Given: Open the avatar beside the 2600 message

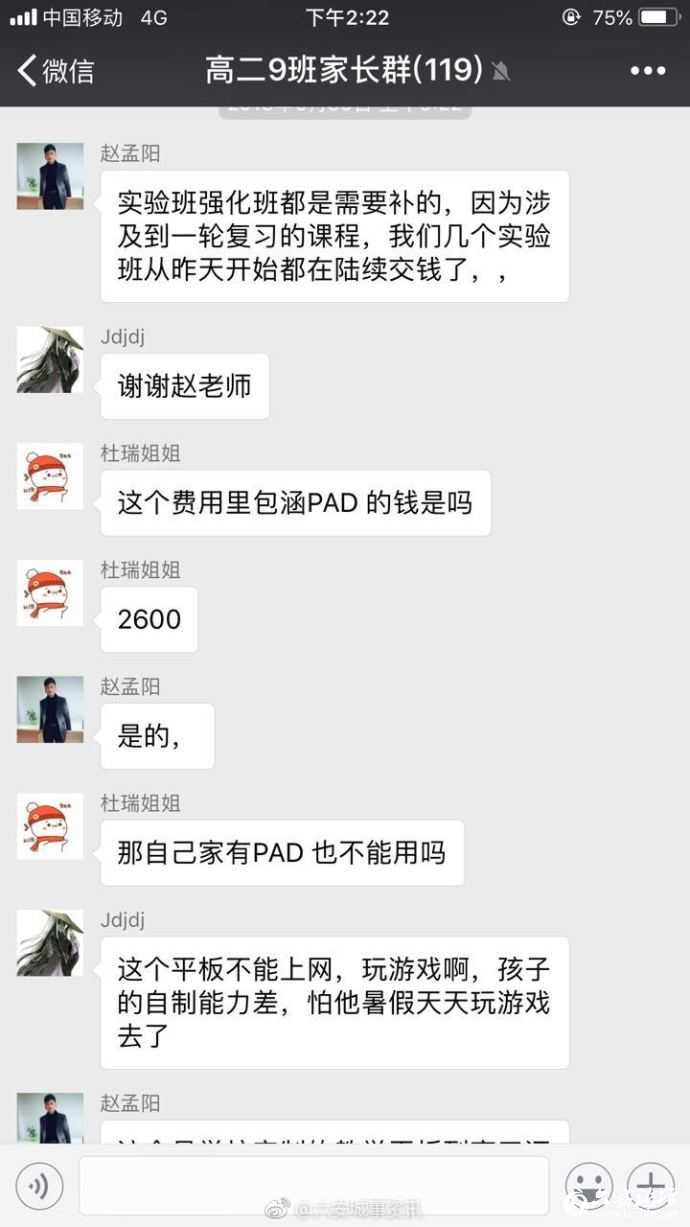Looking at the screenshot, I should 50,593.
